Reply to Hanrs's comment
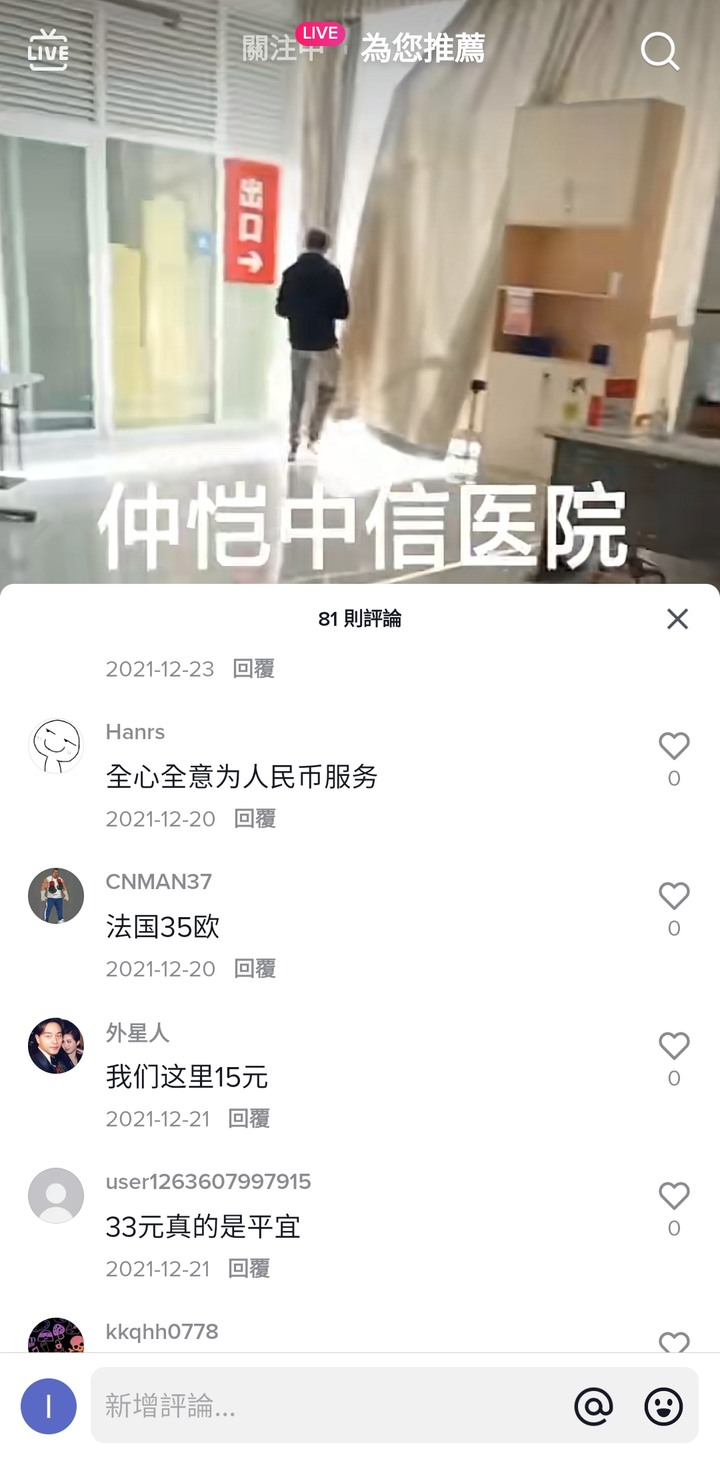The width and height of the screenshot is (720, 1457). tap(254, 819)
